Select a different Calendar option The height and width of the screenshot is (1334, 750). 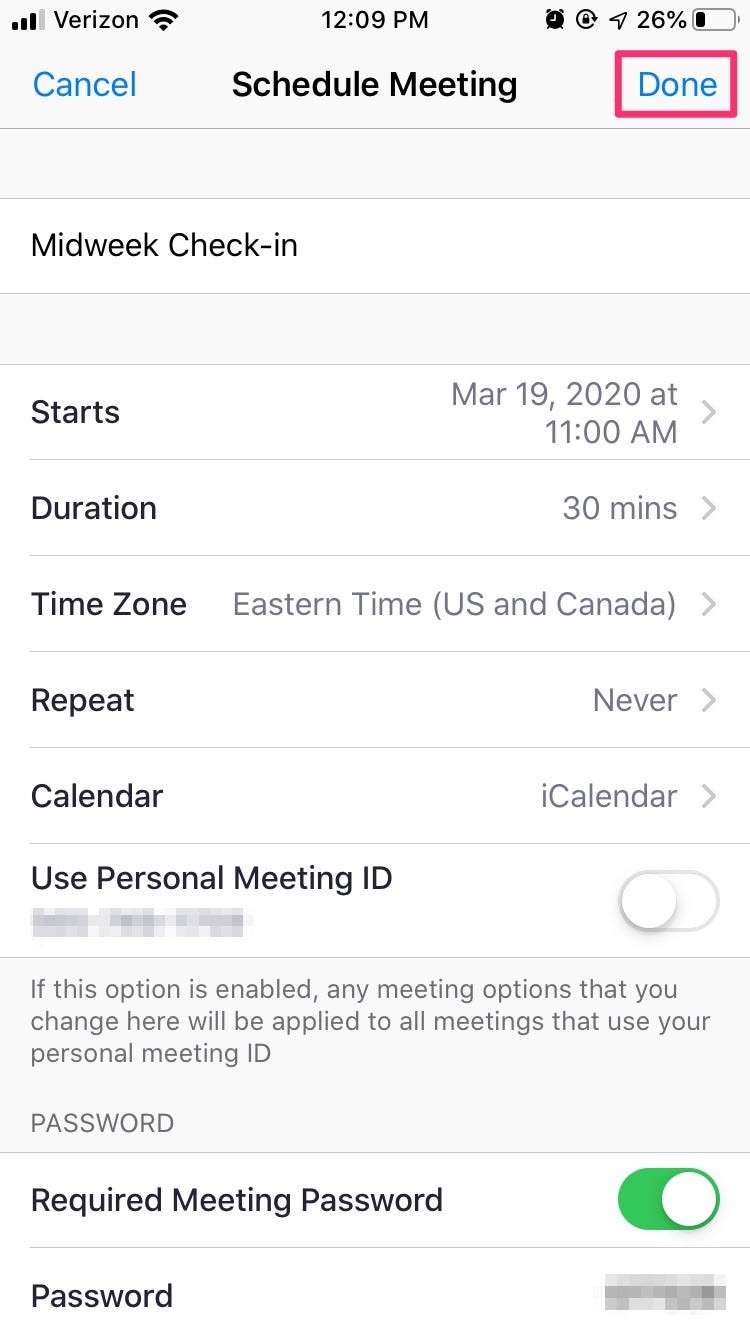tap(375, 796)
